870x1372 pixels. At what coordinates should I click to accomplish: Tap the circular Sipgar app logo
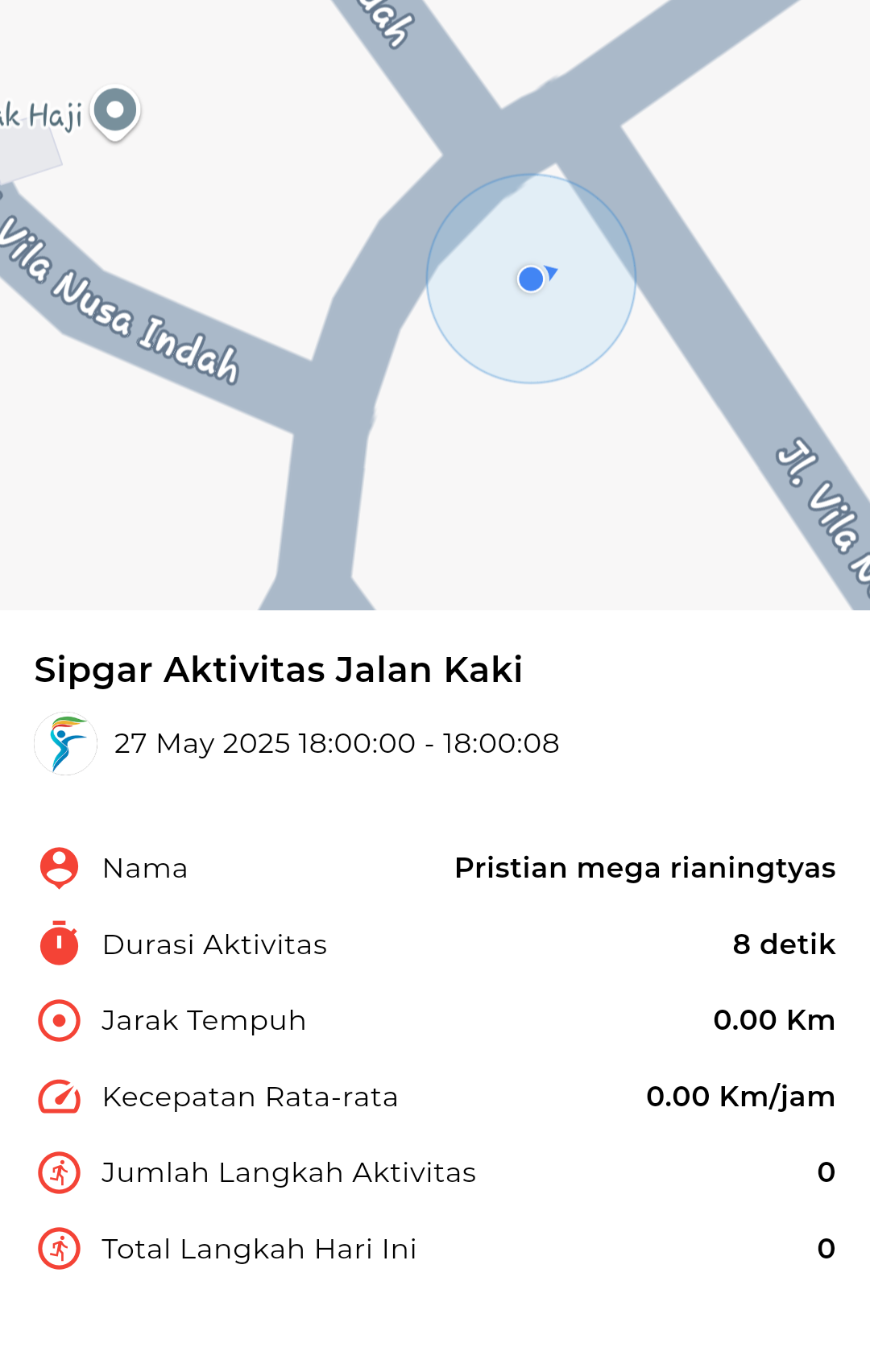pos(64,743)
